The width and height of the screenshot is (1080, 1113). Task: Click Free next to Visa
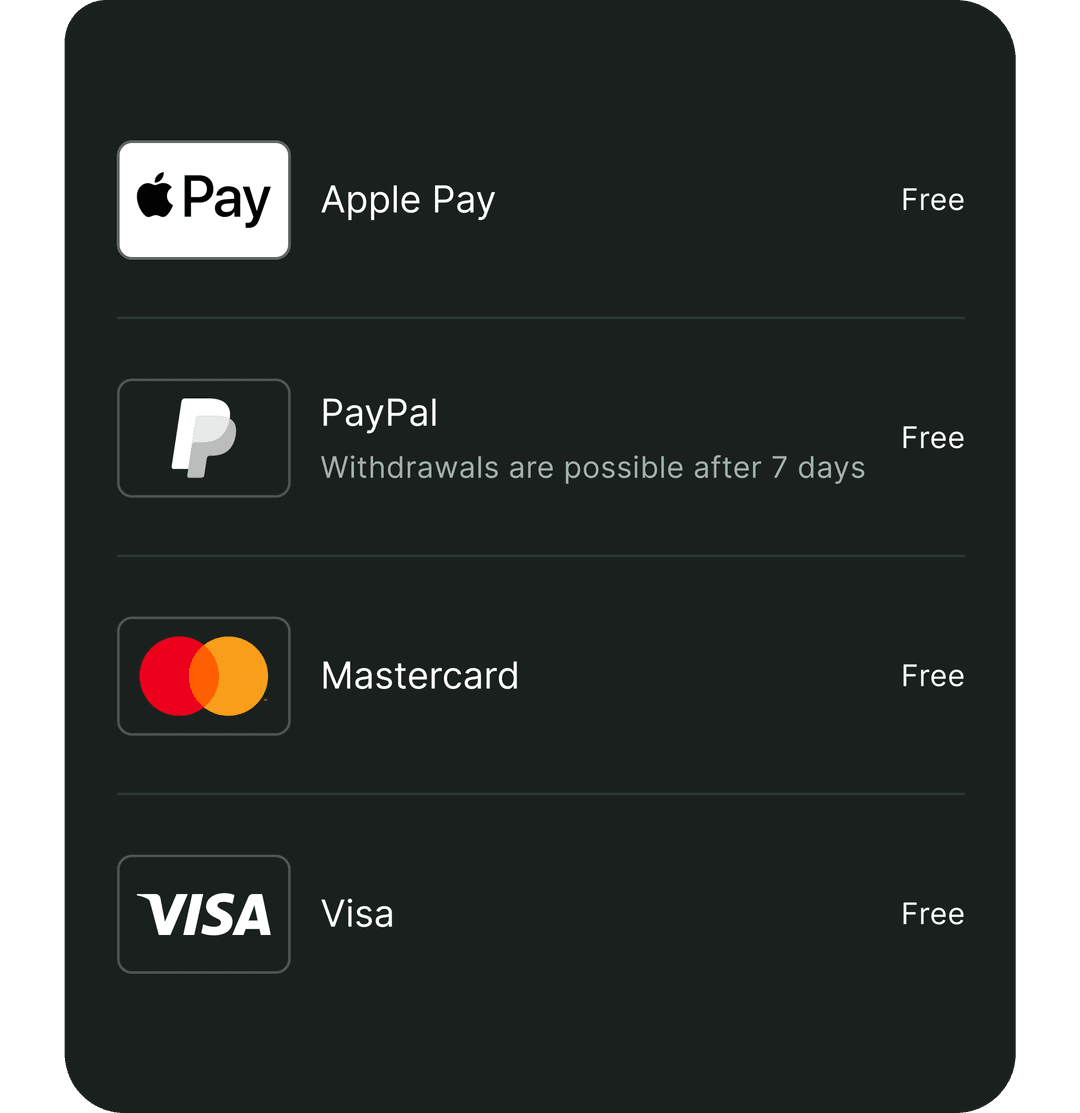pos(932,913)
